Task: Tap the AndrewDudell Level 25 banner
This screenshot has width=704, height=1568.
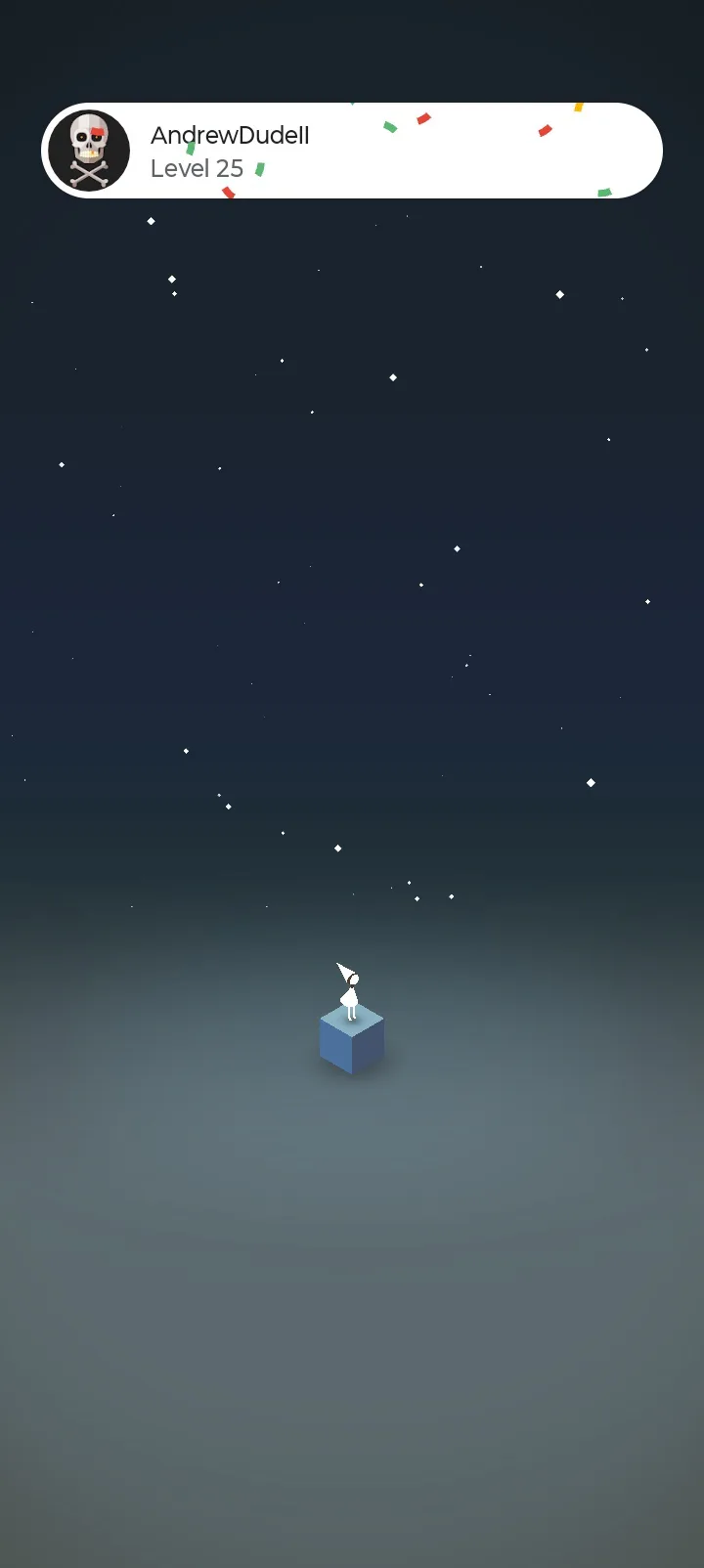Action: pos(352,151)
